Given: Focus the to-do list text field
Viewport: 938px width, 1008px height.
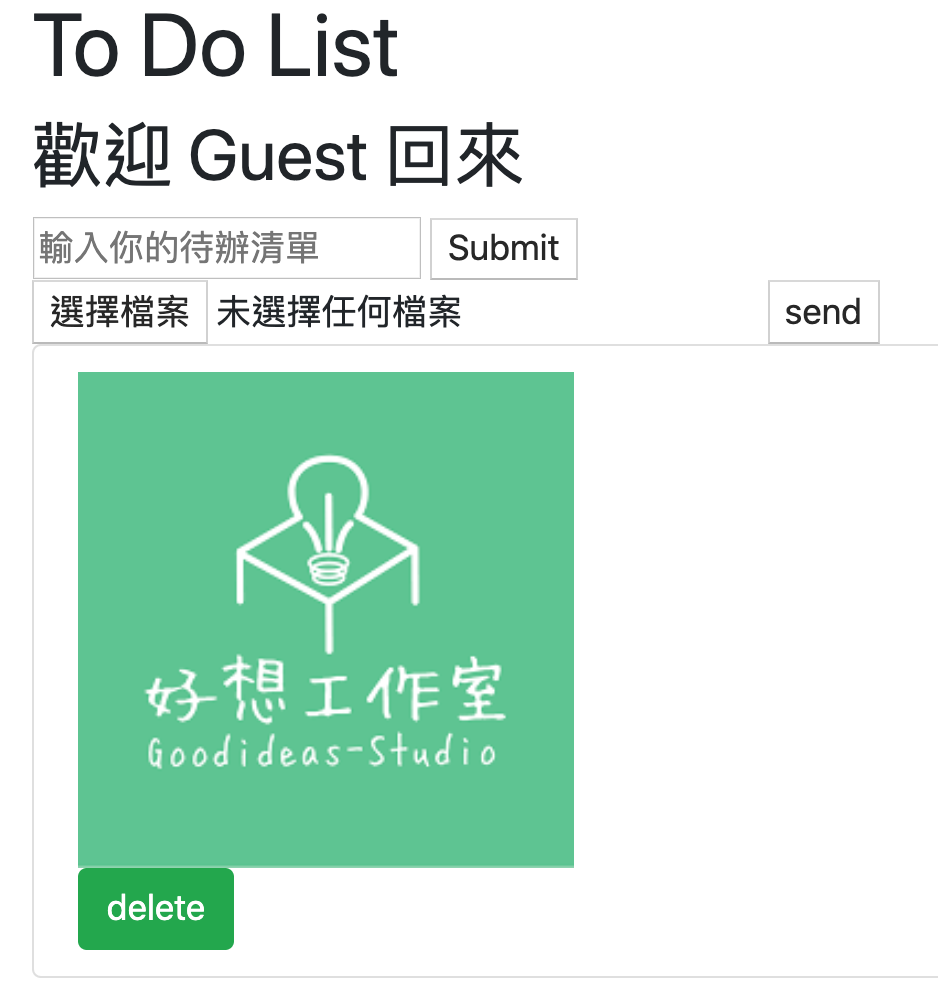Looking at the screenshot, I should point(226,248).
